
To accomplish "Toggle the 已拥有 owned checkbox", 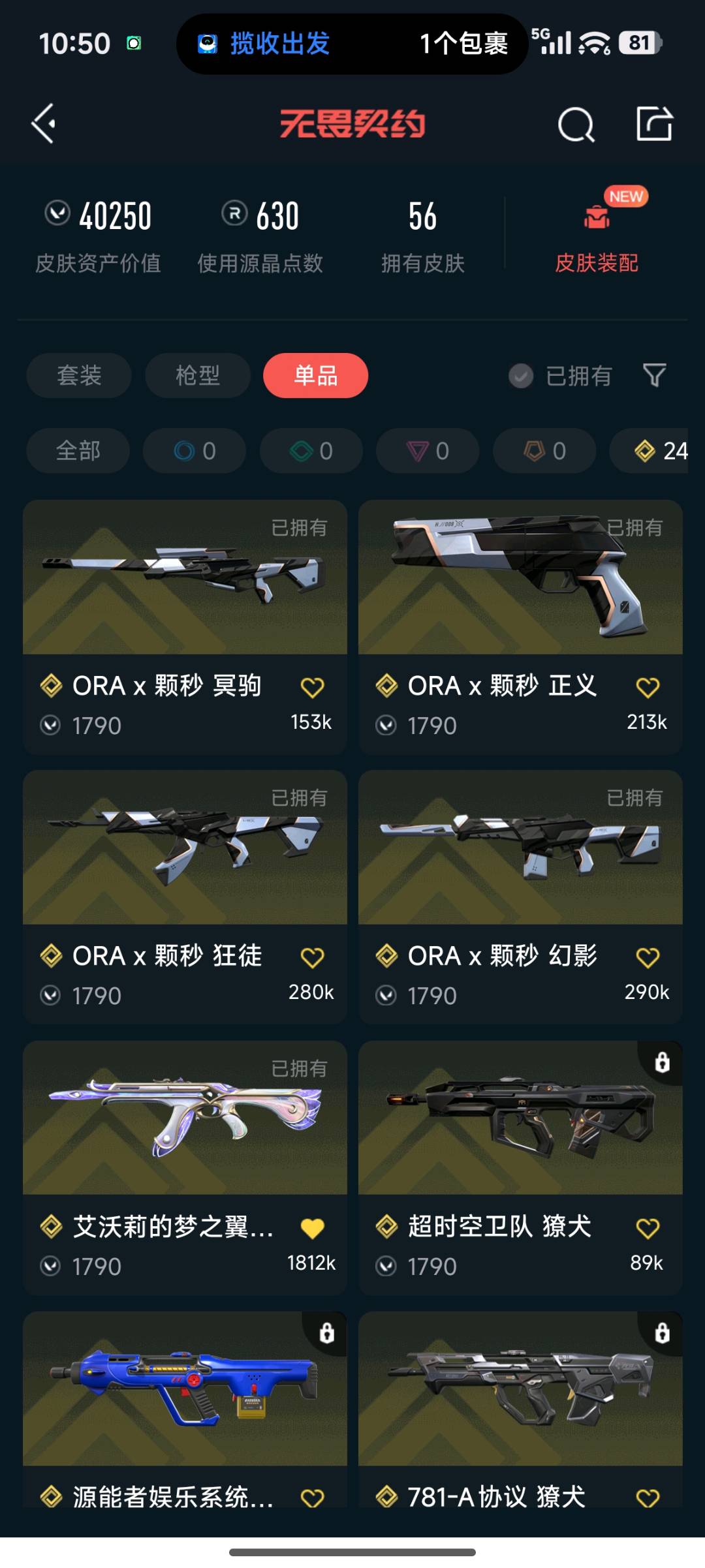I will pyautogui.click(x=521, y=376).
